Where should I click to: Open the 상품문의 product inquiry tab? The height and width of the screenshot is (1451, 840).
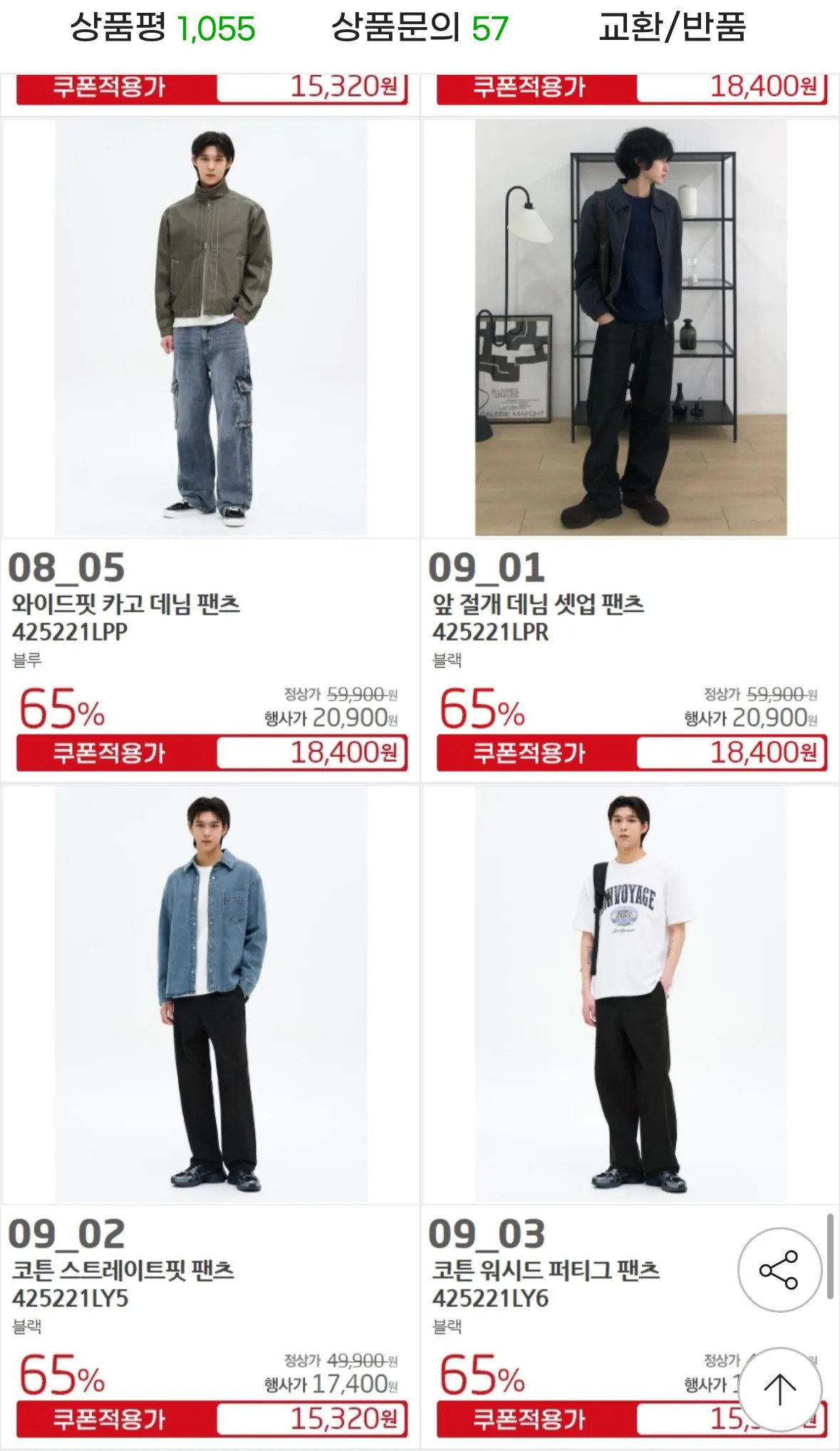420,29
